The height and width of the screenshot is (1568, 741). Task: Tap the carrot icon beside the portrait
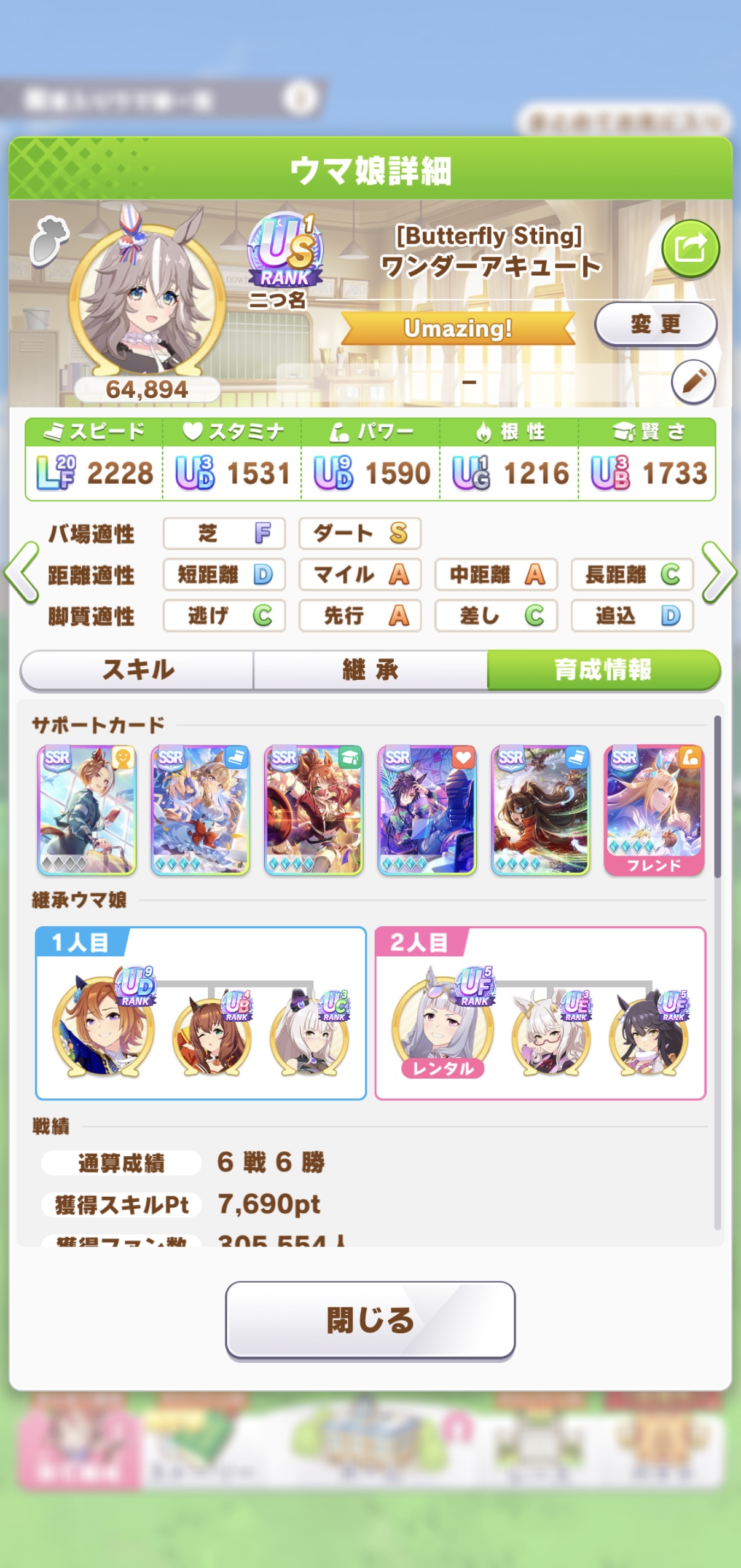click(49, 240)
